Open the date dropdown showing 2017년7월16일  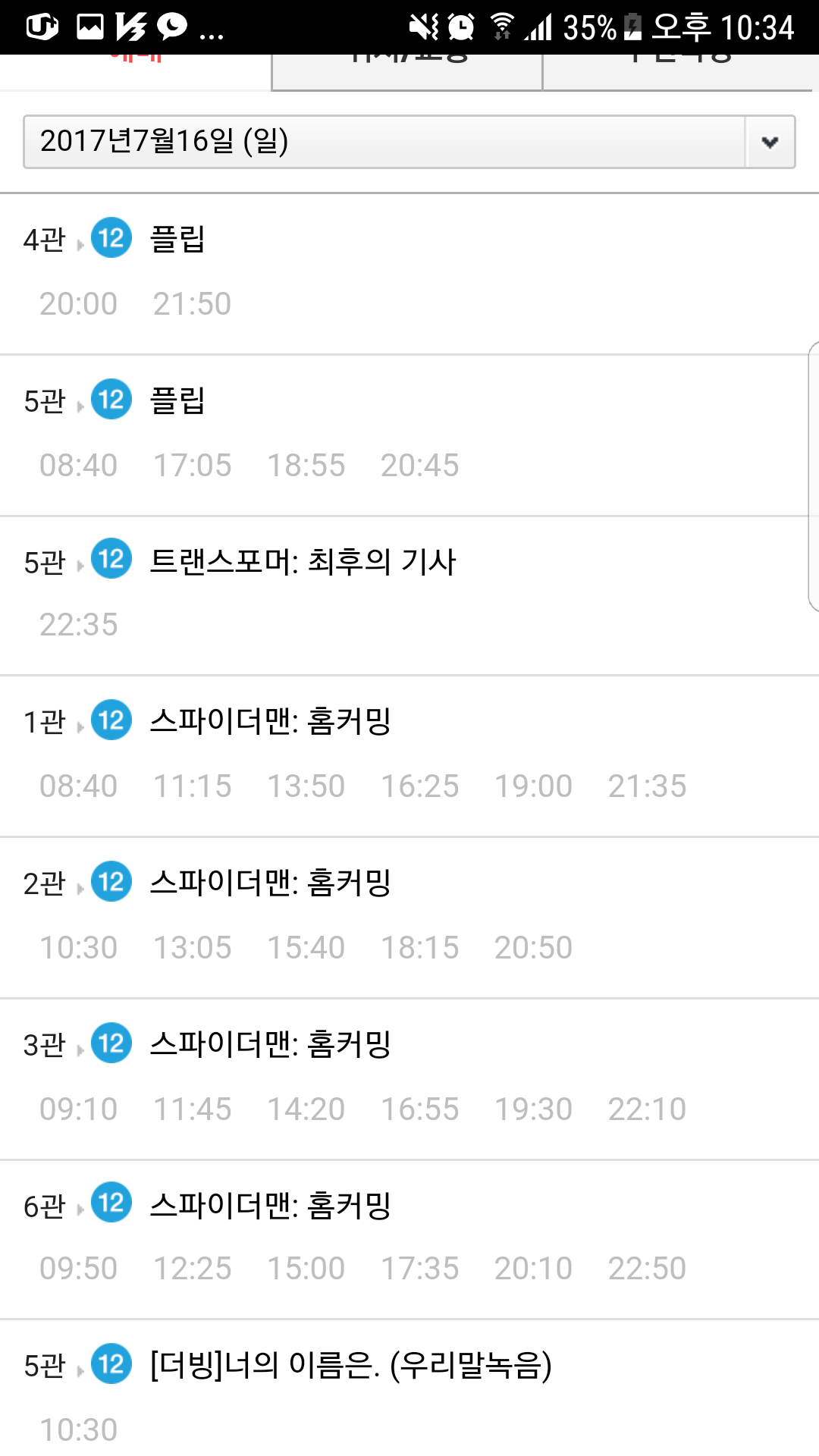(x=409, y=142)
